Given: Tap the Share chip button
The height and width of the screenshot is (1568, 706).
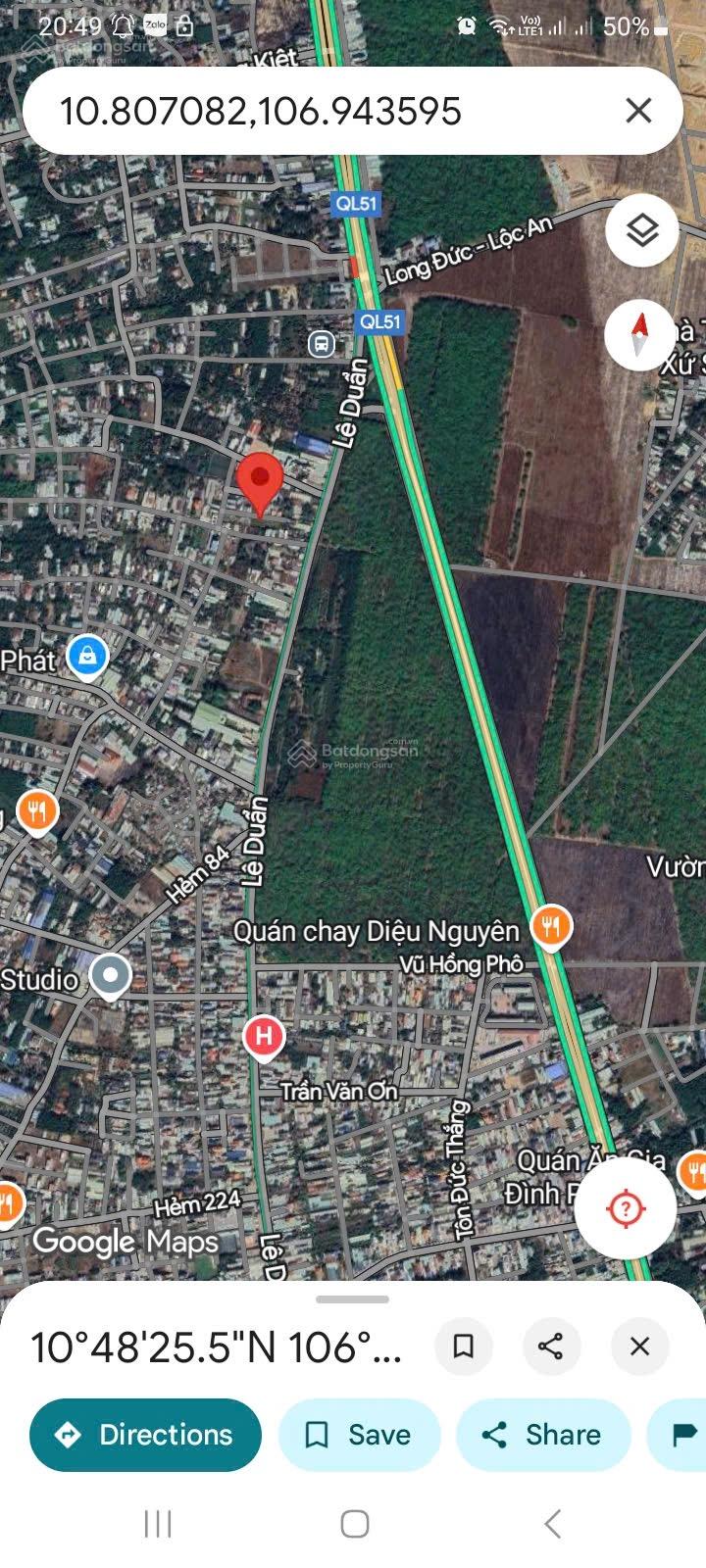Looking at the screenshot, I should click(542, 1435).
